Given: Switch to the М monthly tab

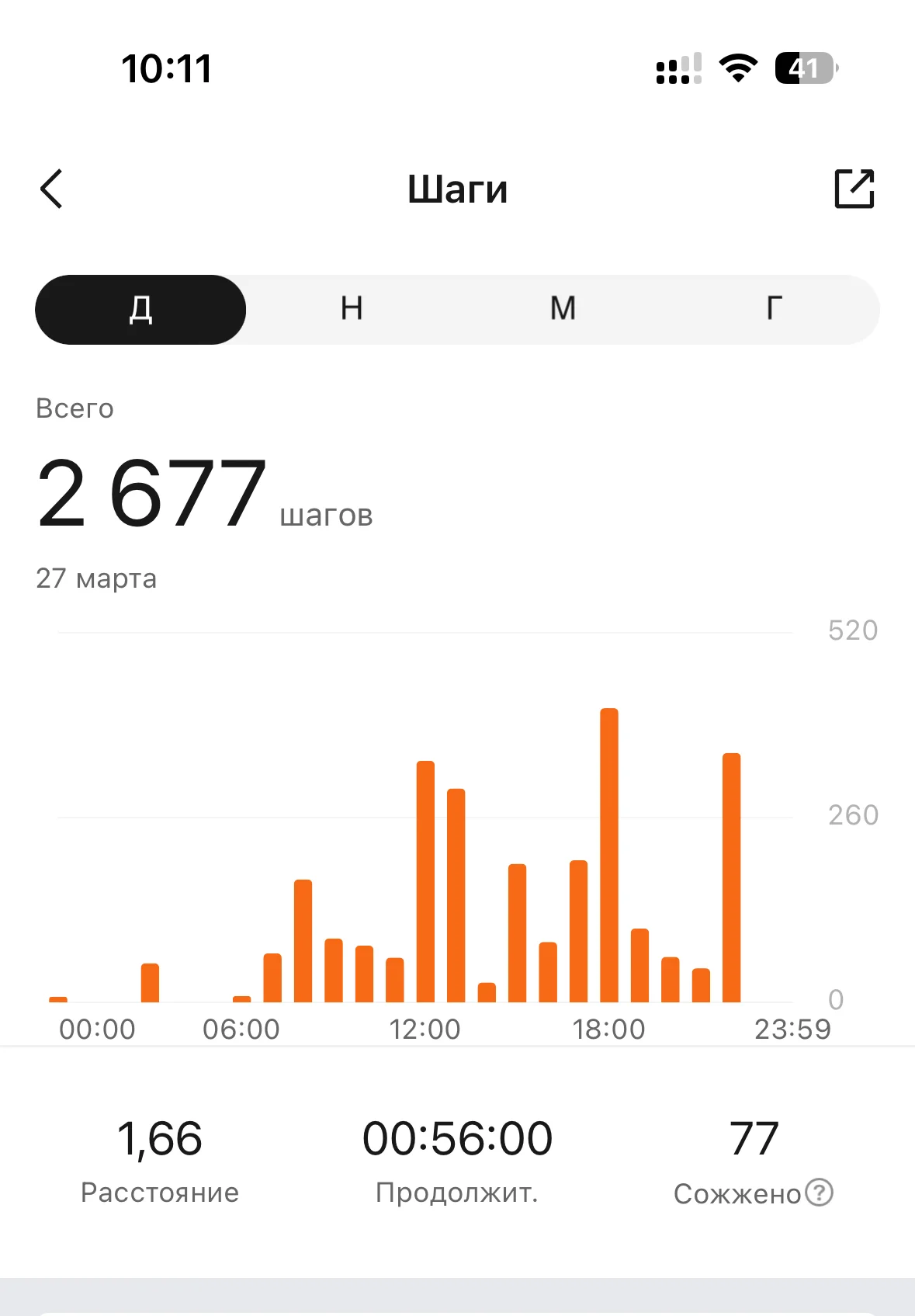Looking at the screenshot, I should 563,309.
